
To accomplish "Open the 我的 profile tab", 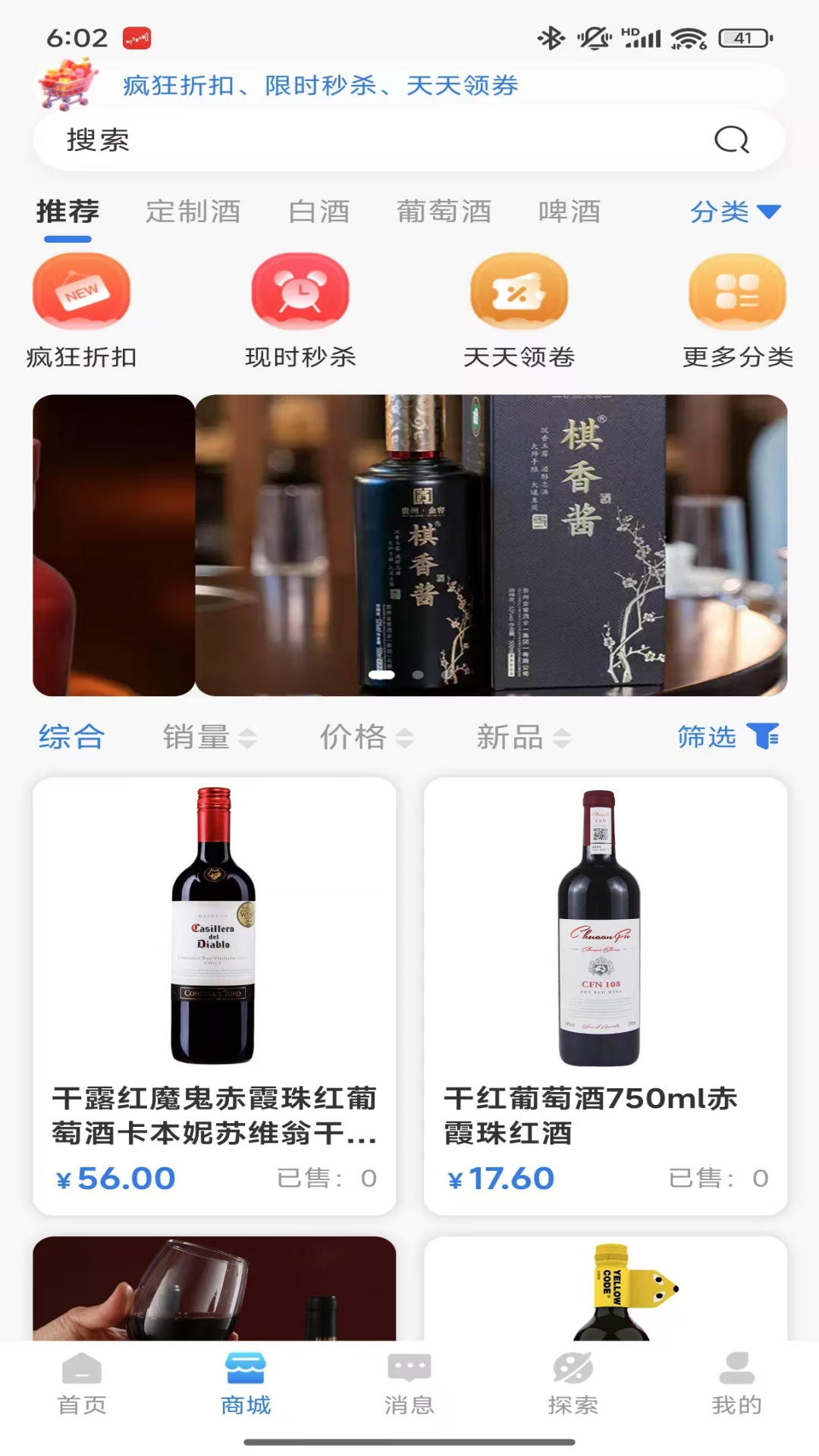I will (736, 1384).
